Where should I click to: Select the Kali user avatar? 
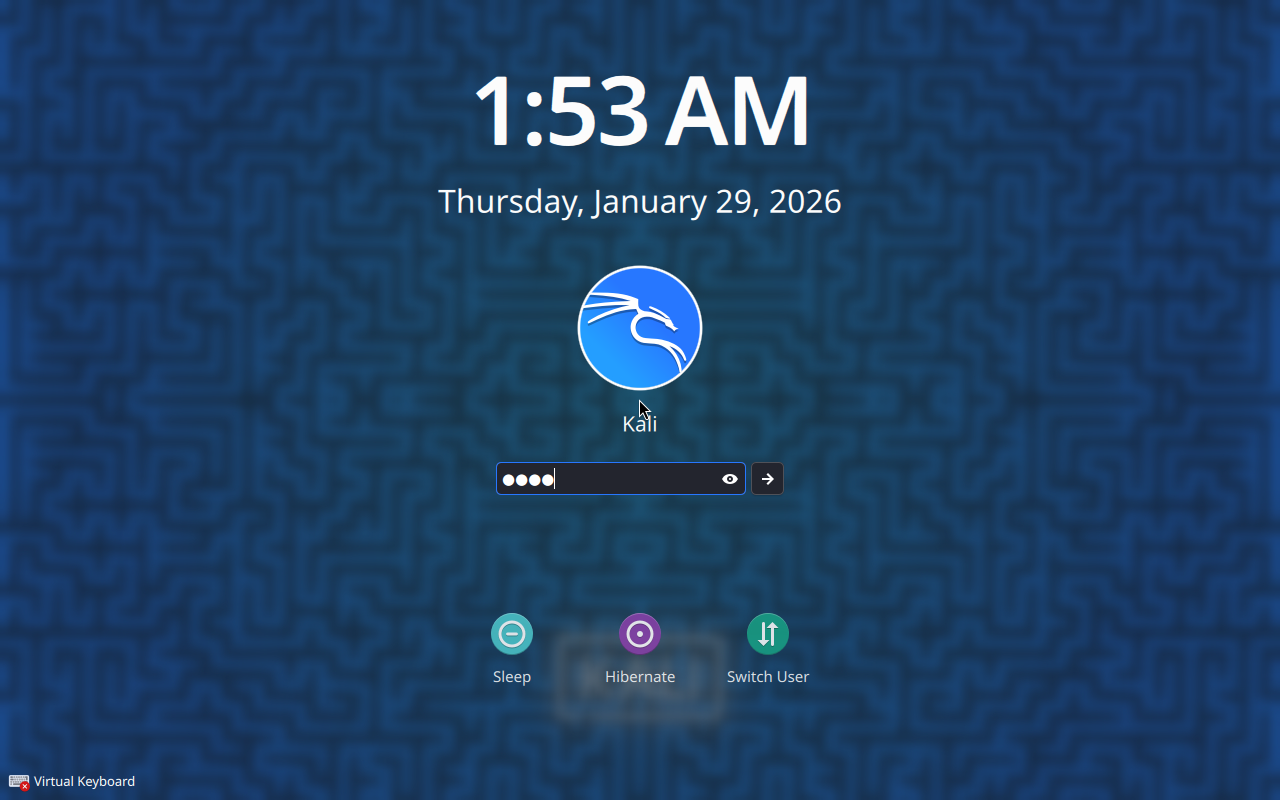click(640, 328)
